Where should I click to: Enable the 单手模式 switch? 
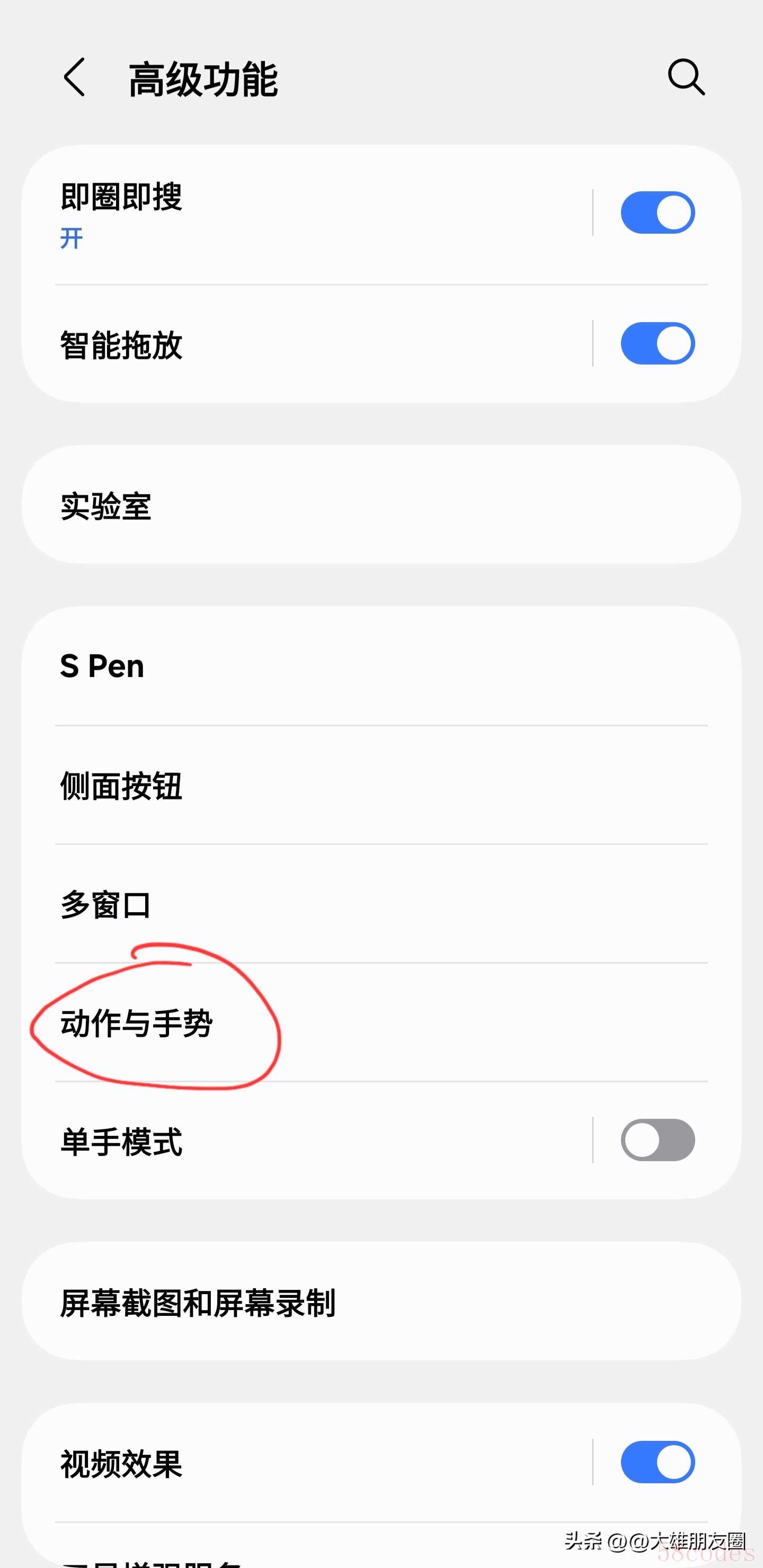tap(657, 1140)
